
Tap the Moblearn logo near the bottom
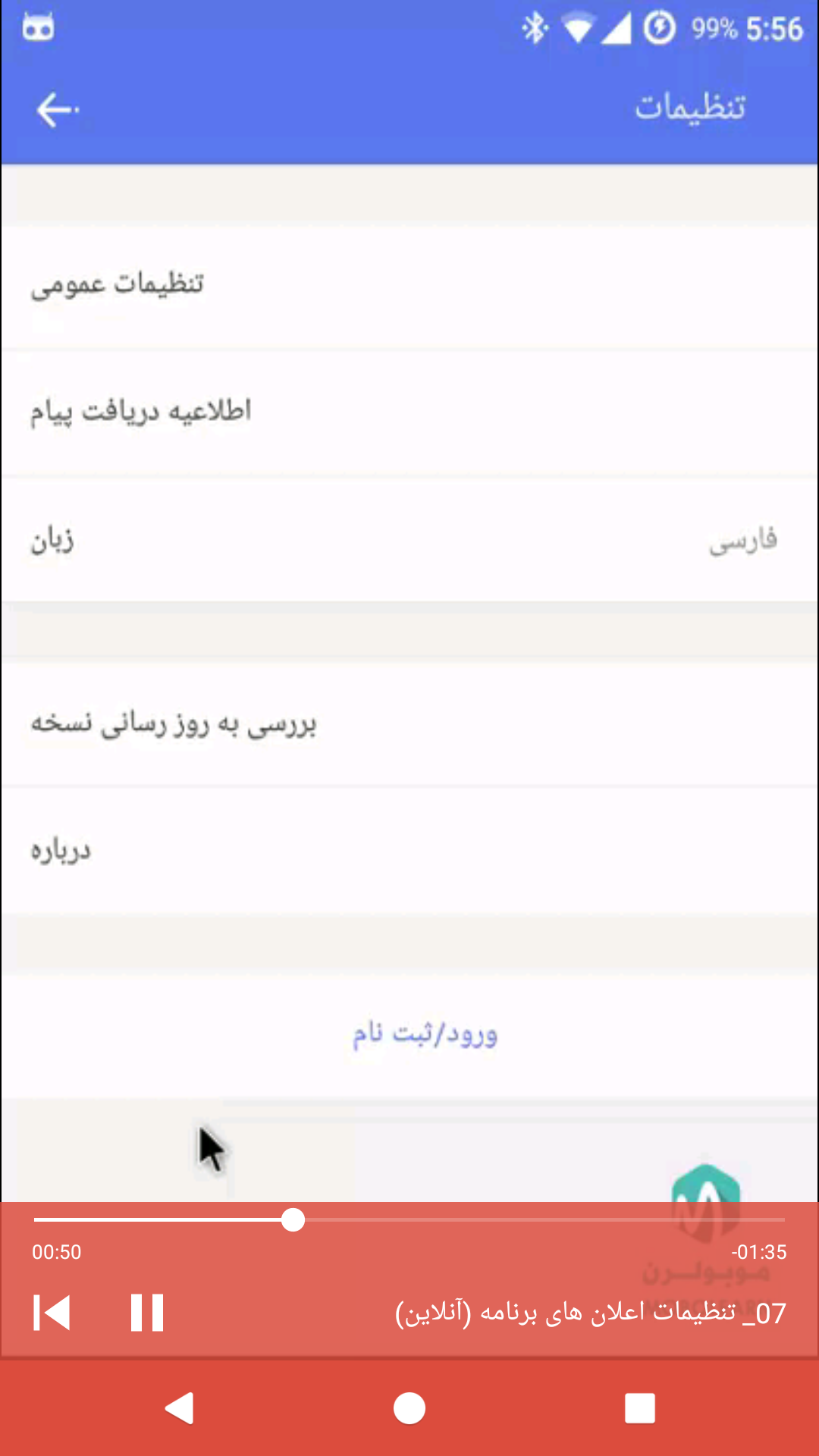(705, 1191)
